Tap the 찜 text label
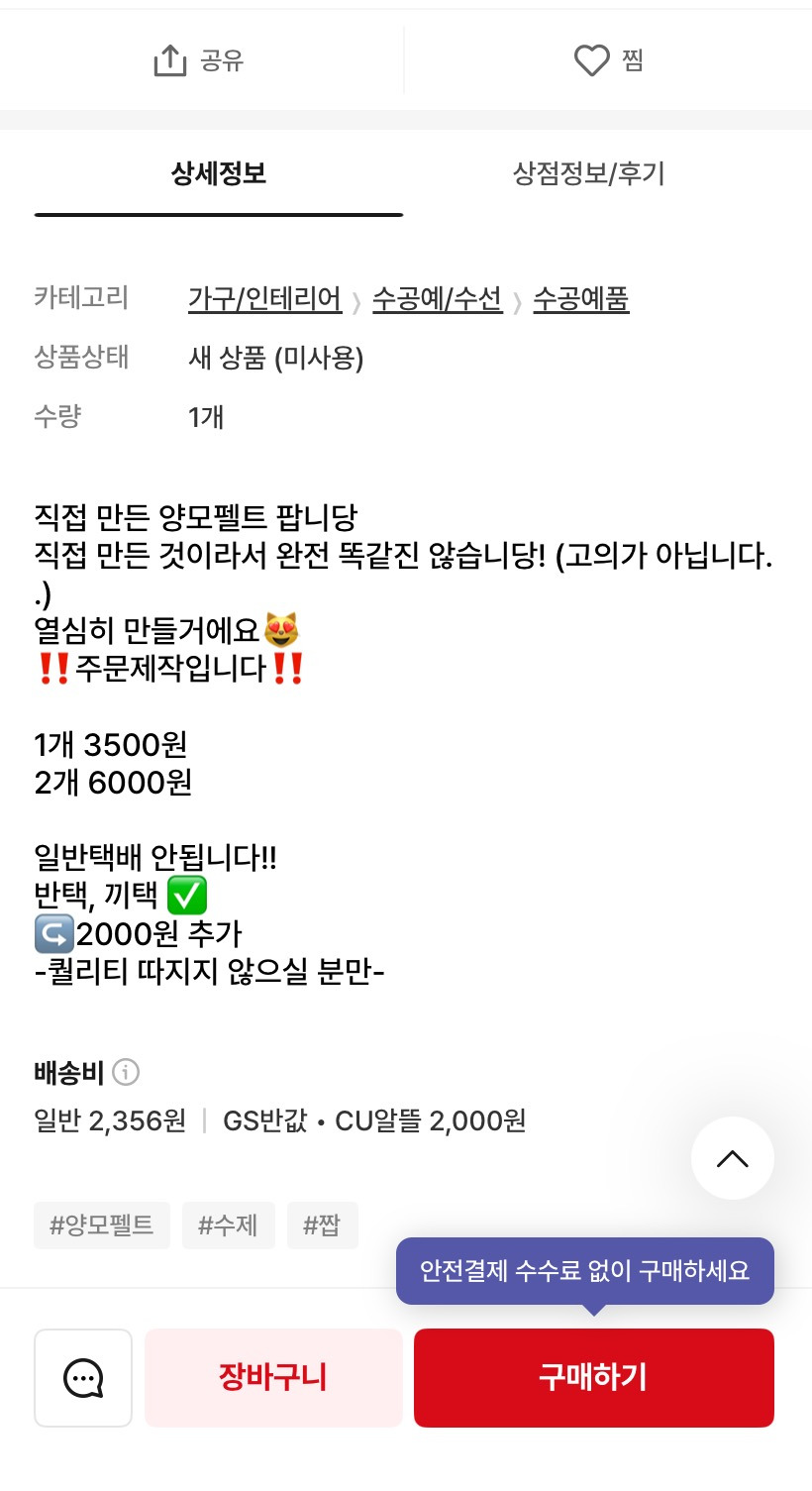Viewport: 812px width, 1491px height. click(631, 60)
